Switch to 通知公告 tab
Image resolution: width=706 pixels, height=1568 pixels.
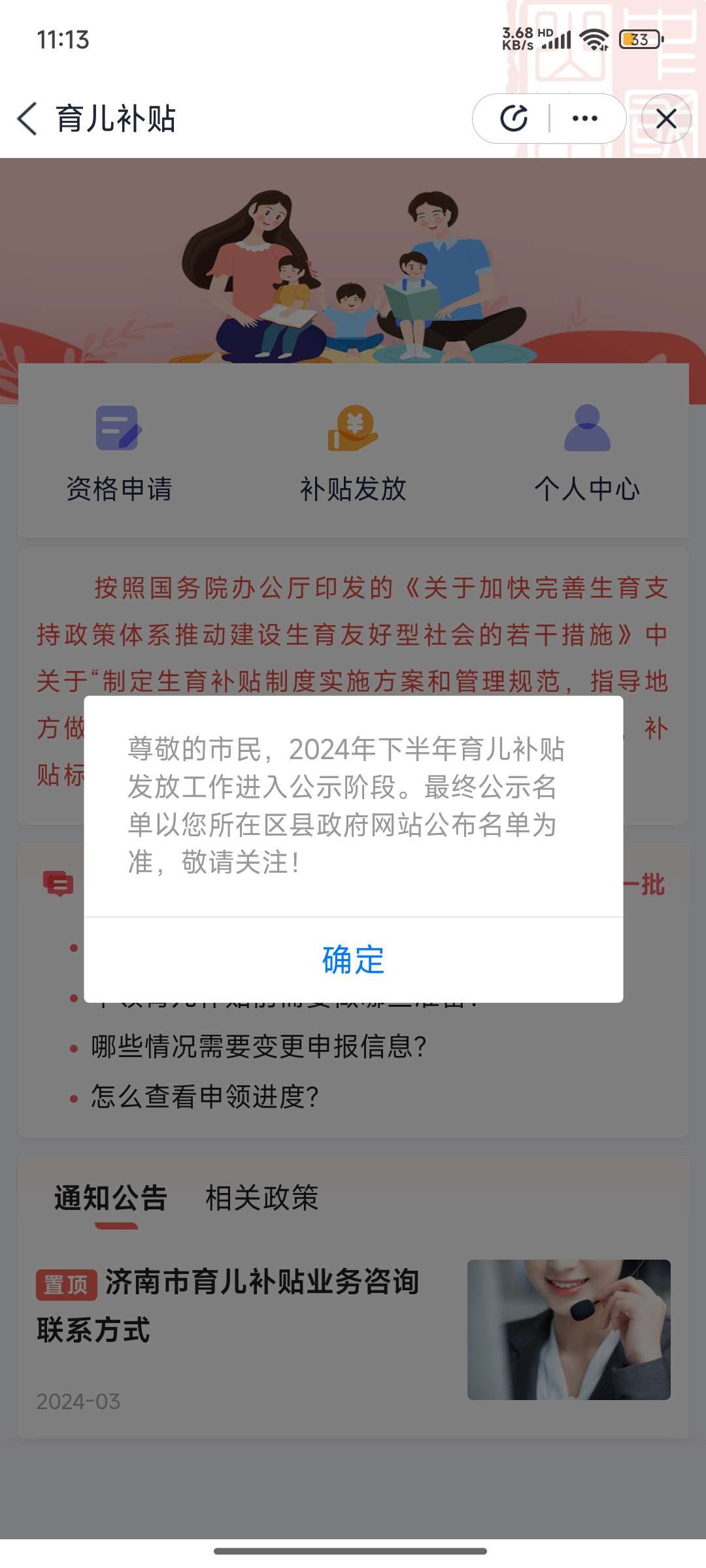110,1198
